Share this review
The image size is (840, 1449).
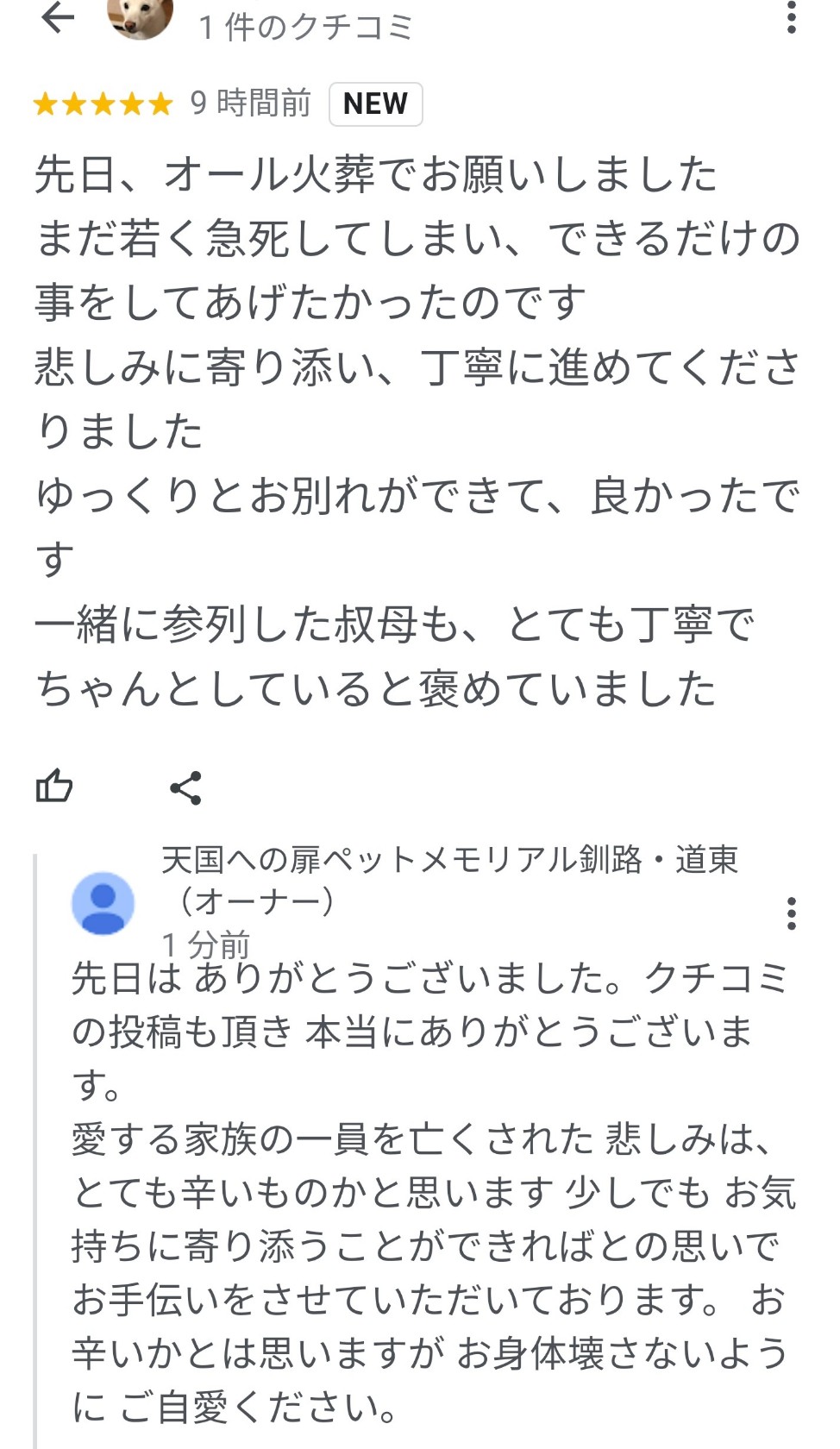[x=185, y=787]
